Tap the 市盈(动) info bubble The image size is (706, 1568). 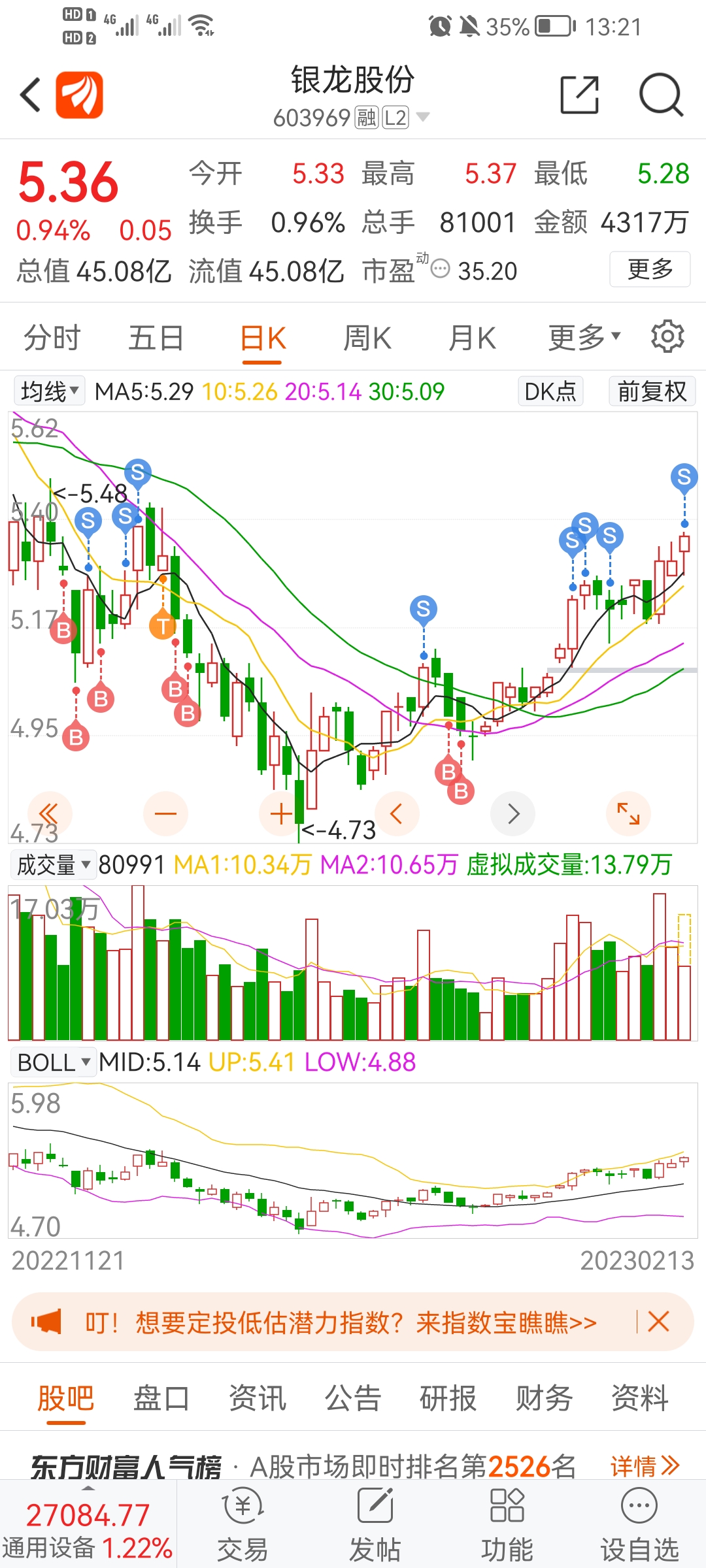click(x=439, y=268)
